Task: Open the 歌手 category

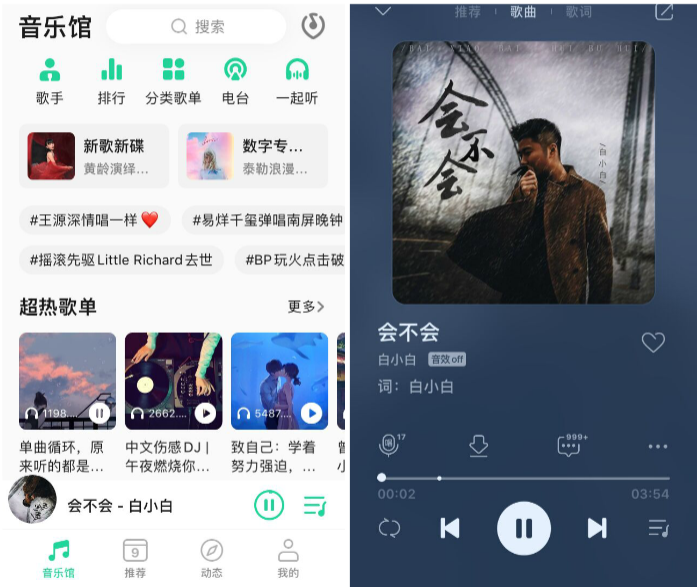Action: [49, 81]
